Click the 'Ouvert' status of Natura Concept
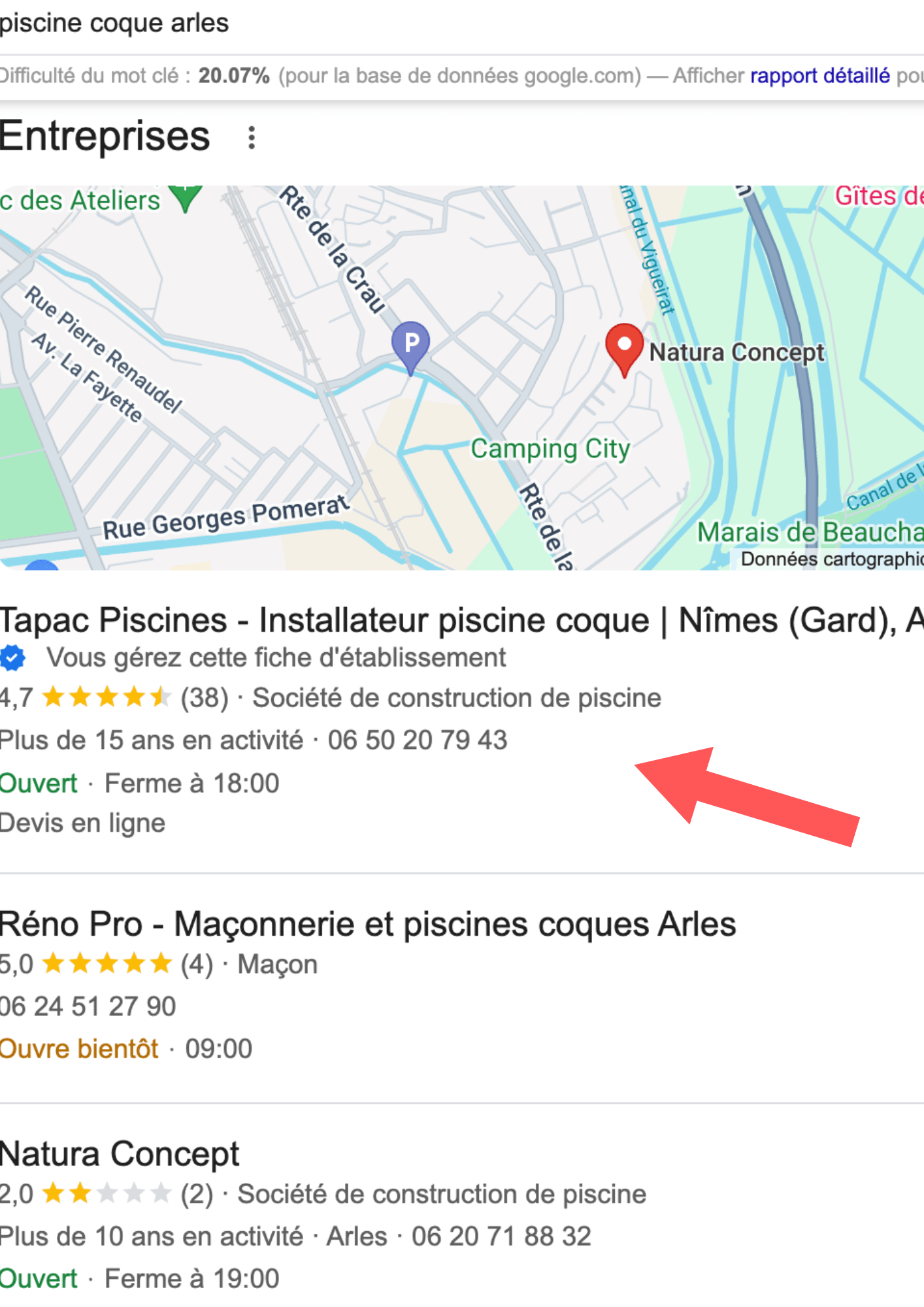The width and height of the screenshot is (924, 1307). pos(37,1278)
